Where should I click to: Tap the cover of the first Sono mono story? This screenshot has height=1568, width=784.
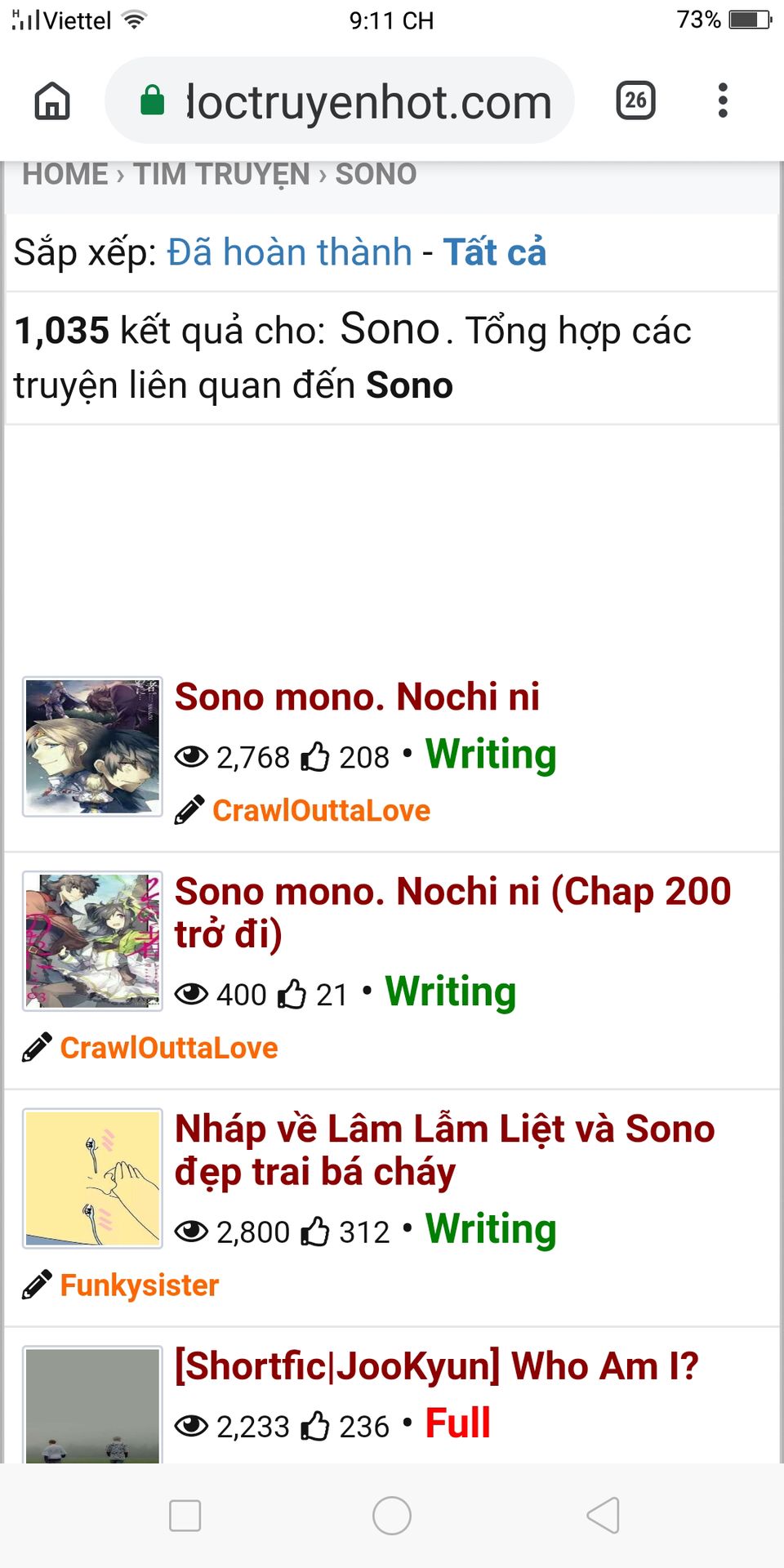click(92, 746)
